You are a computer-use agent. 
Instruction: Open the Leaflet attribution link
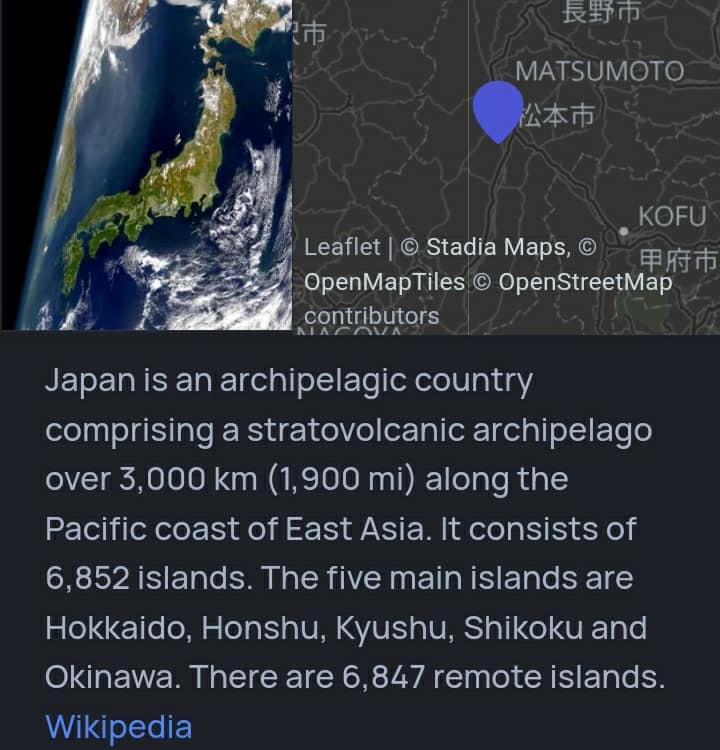point(342,247)
